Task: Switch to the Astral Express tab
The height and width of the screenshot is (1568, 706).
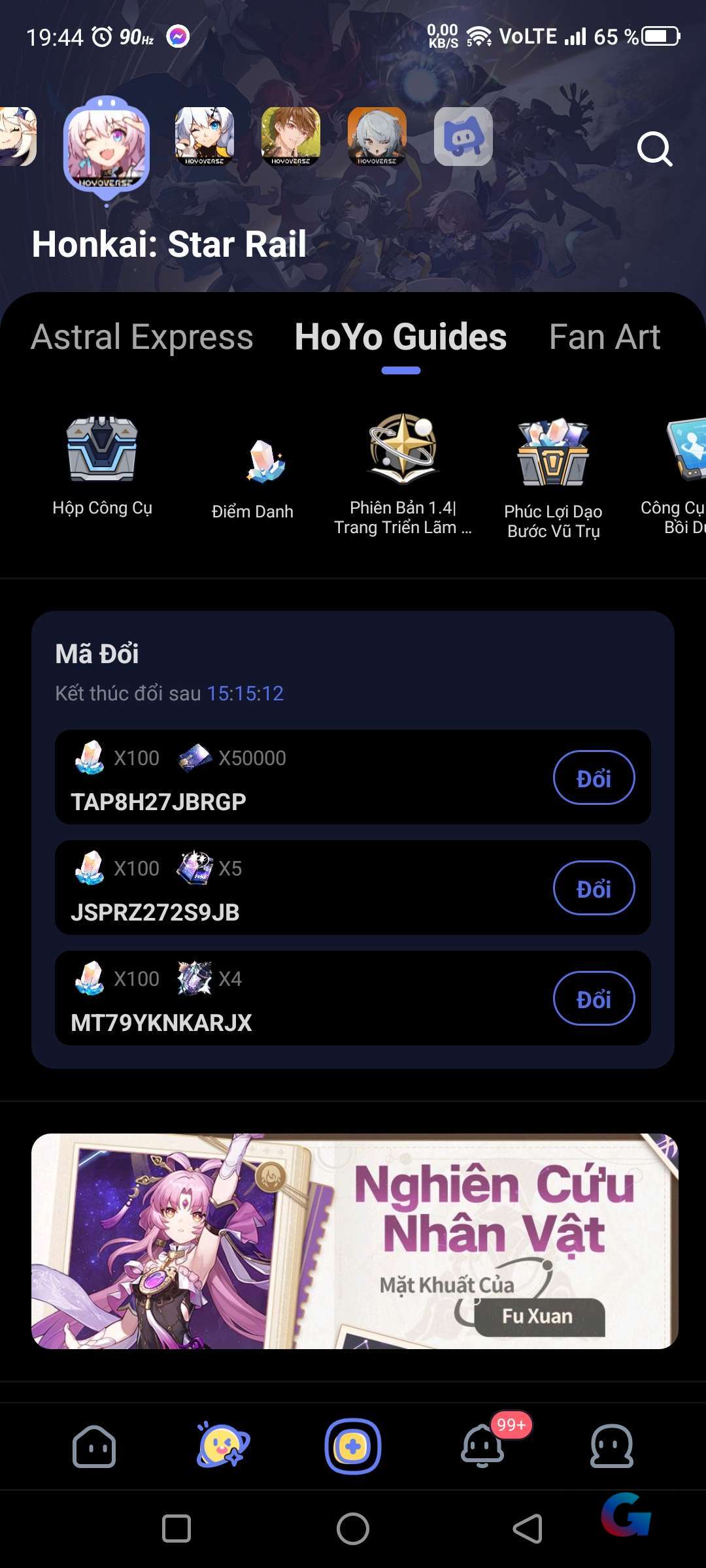Action: (x=142, y=337)
